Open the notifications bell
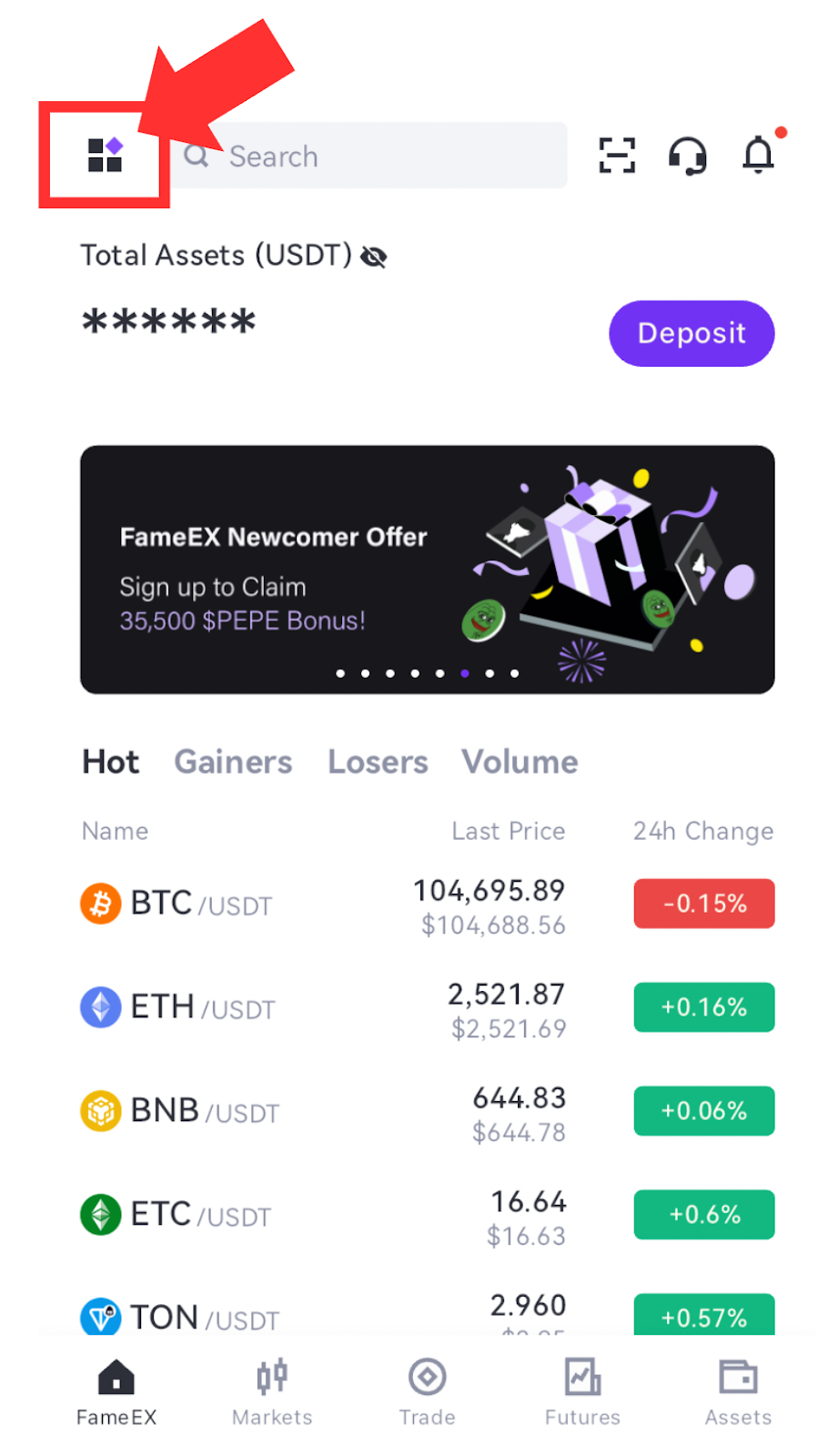 tap(759, 155)
